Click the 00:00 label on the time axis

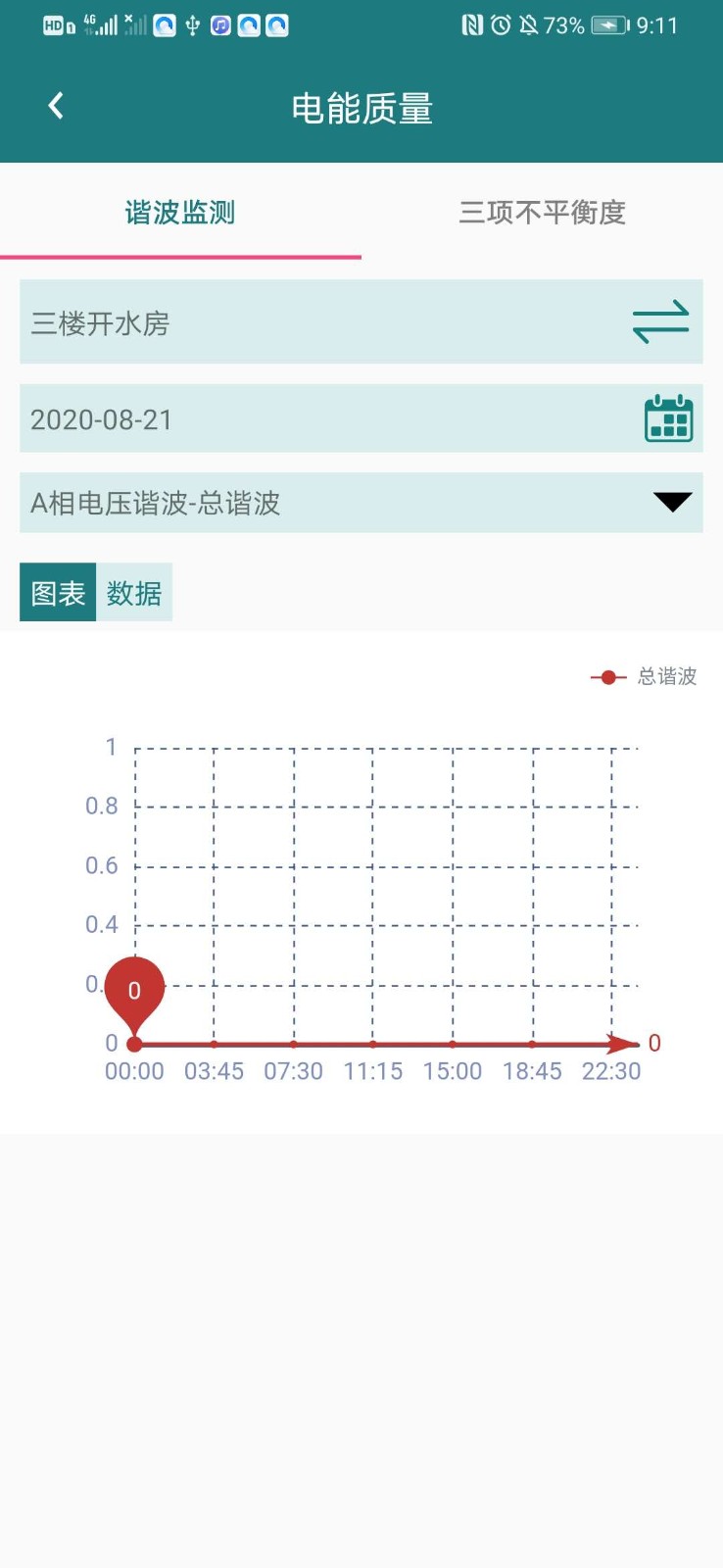(134, 1071)
